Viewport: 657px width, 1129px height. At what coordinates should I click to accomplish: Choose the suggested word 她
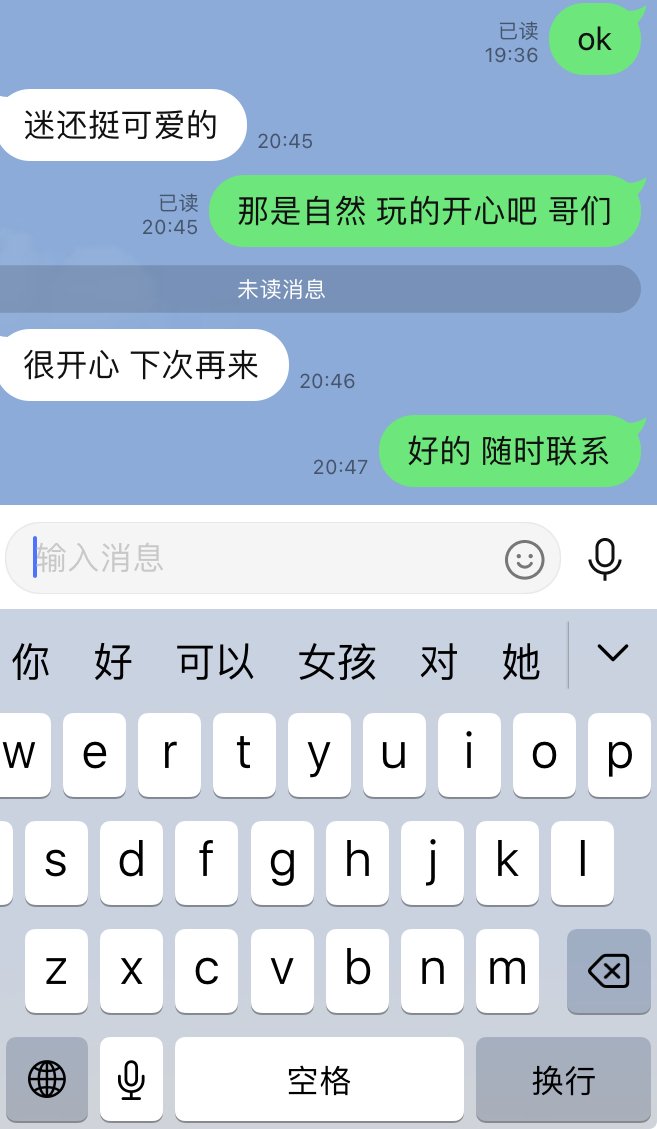coord(521,662)
